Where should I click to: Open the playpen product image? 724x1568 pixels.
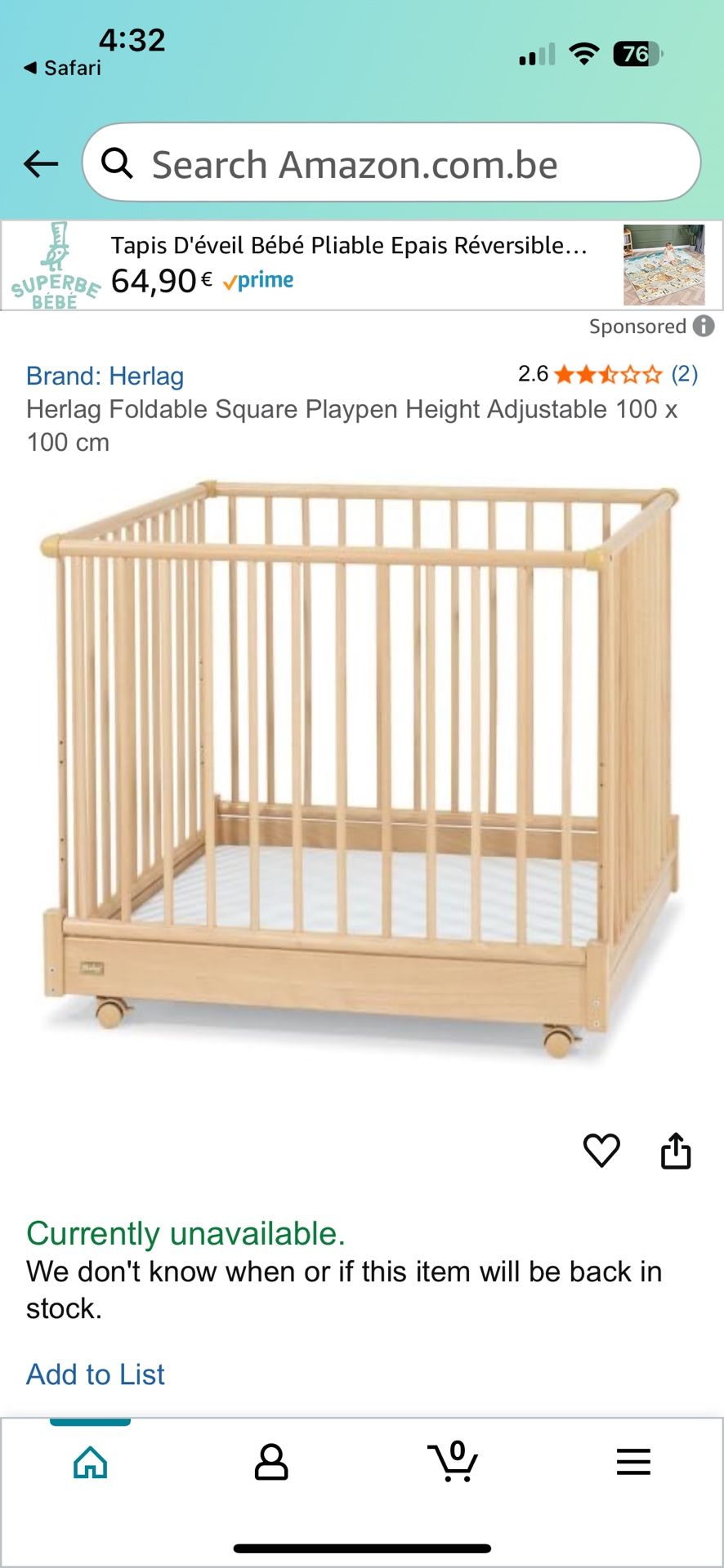tap(361, 768)
